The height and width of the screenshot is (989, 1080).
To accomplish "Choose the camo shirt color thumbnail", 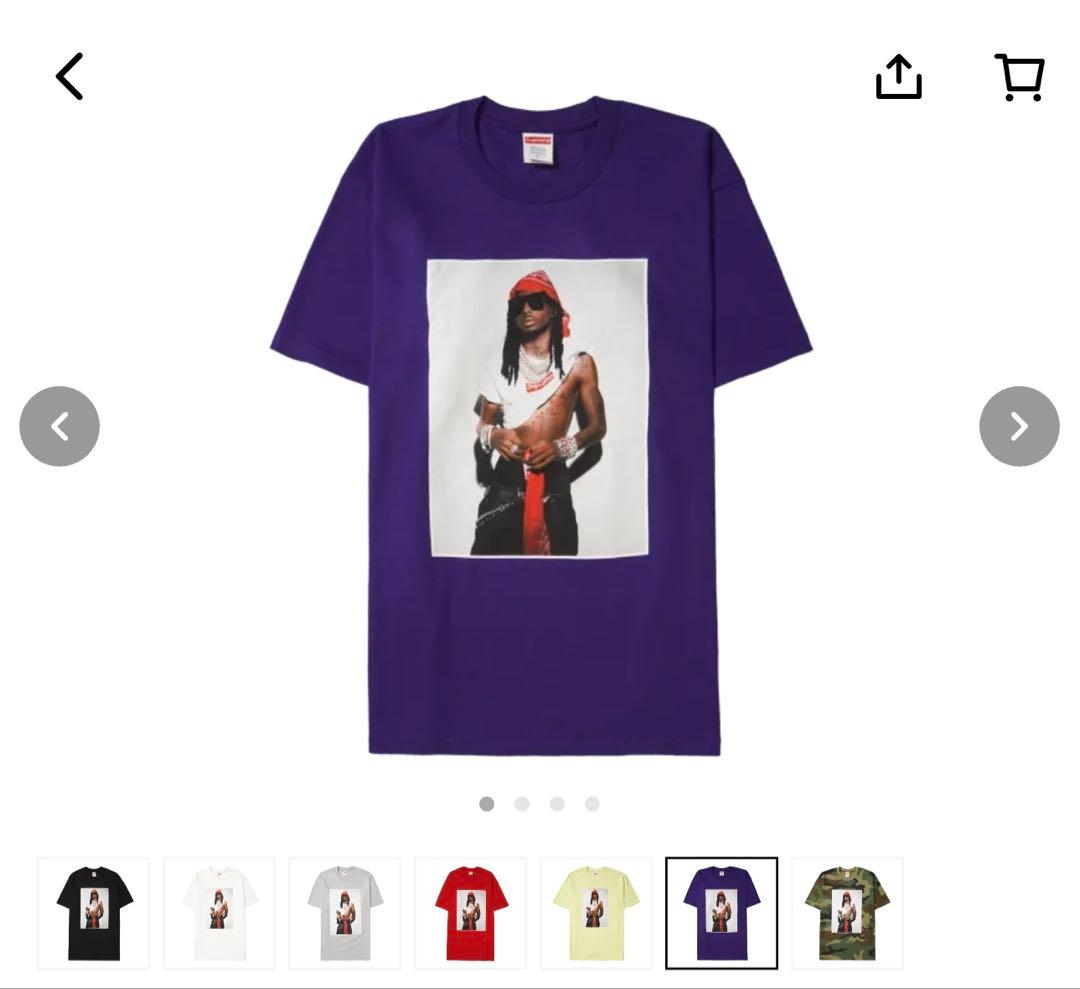I will click(x=847, y=913).
